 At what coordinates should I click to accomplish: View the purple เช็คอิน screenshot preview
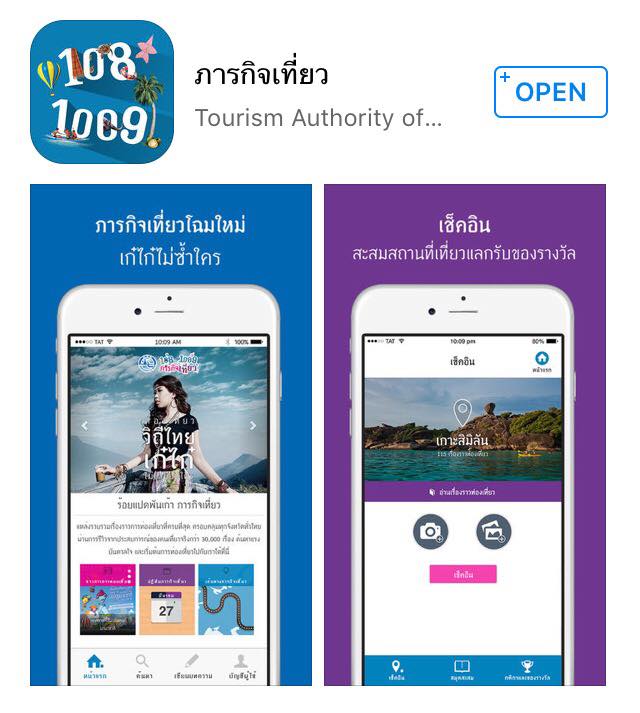click(463, 435)
